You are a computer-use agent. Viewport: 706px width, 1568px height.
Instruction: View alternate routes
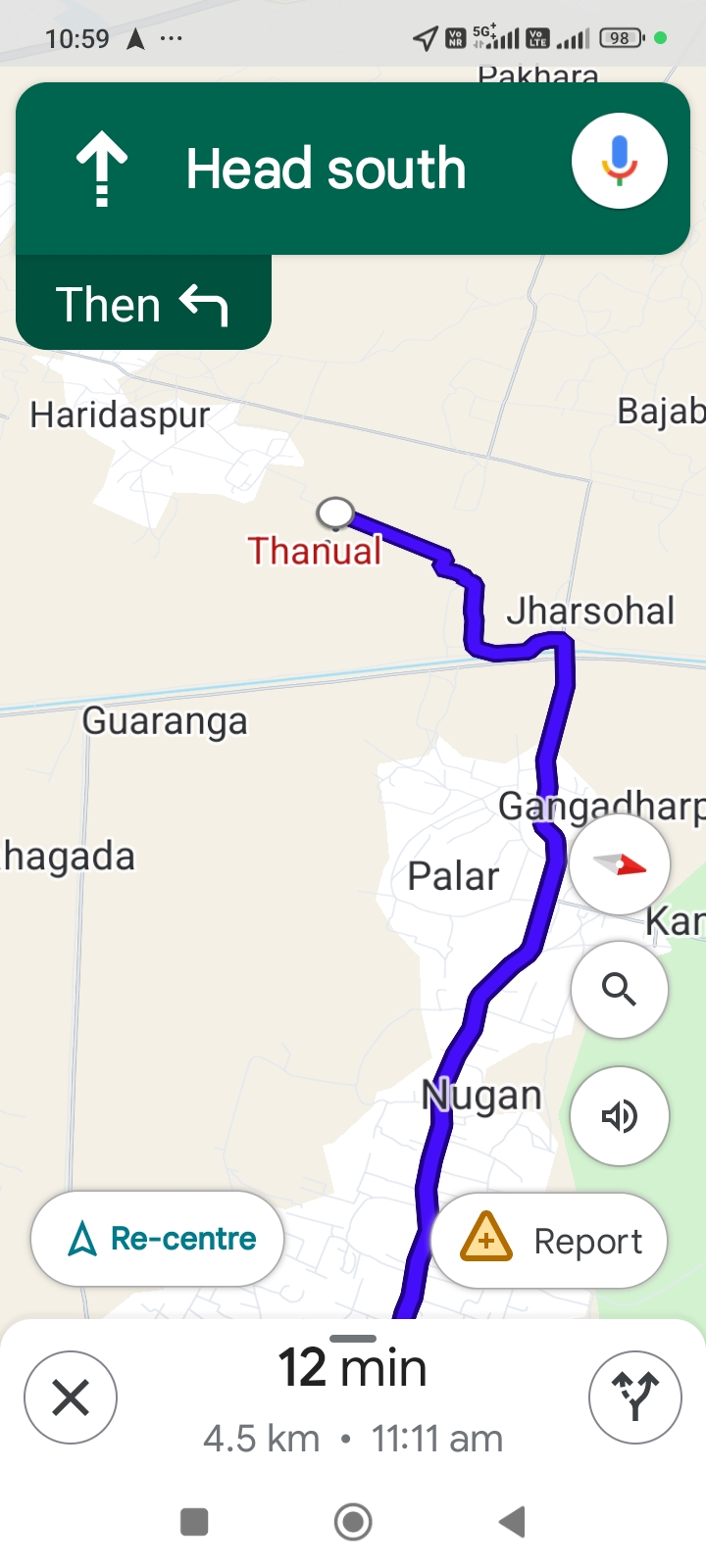(634, 1397)
